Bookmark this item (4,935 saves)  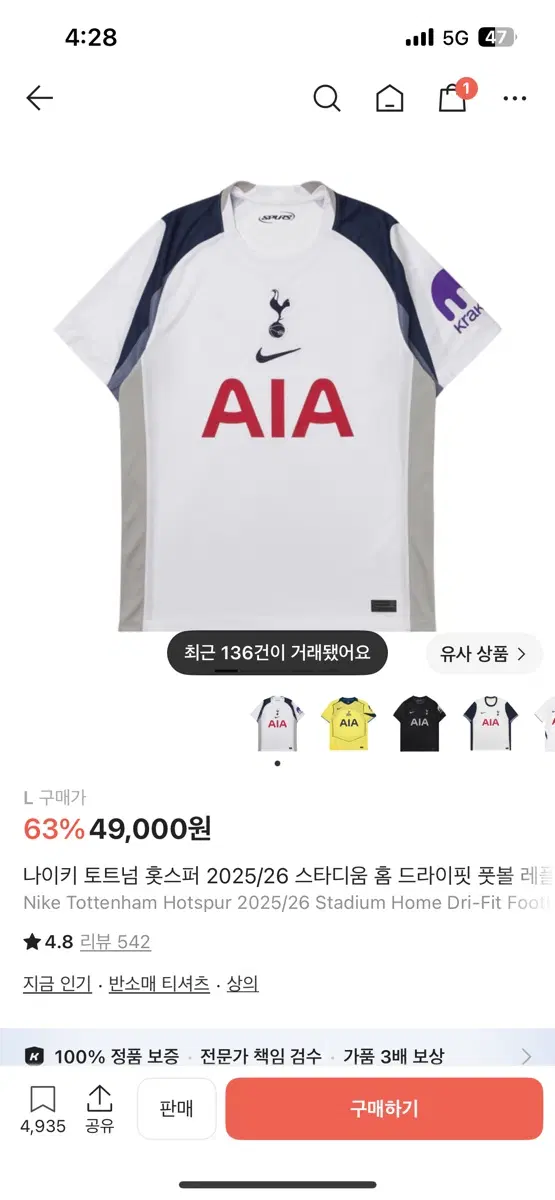click(x=43, y=1109)
